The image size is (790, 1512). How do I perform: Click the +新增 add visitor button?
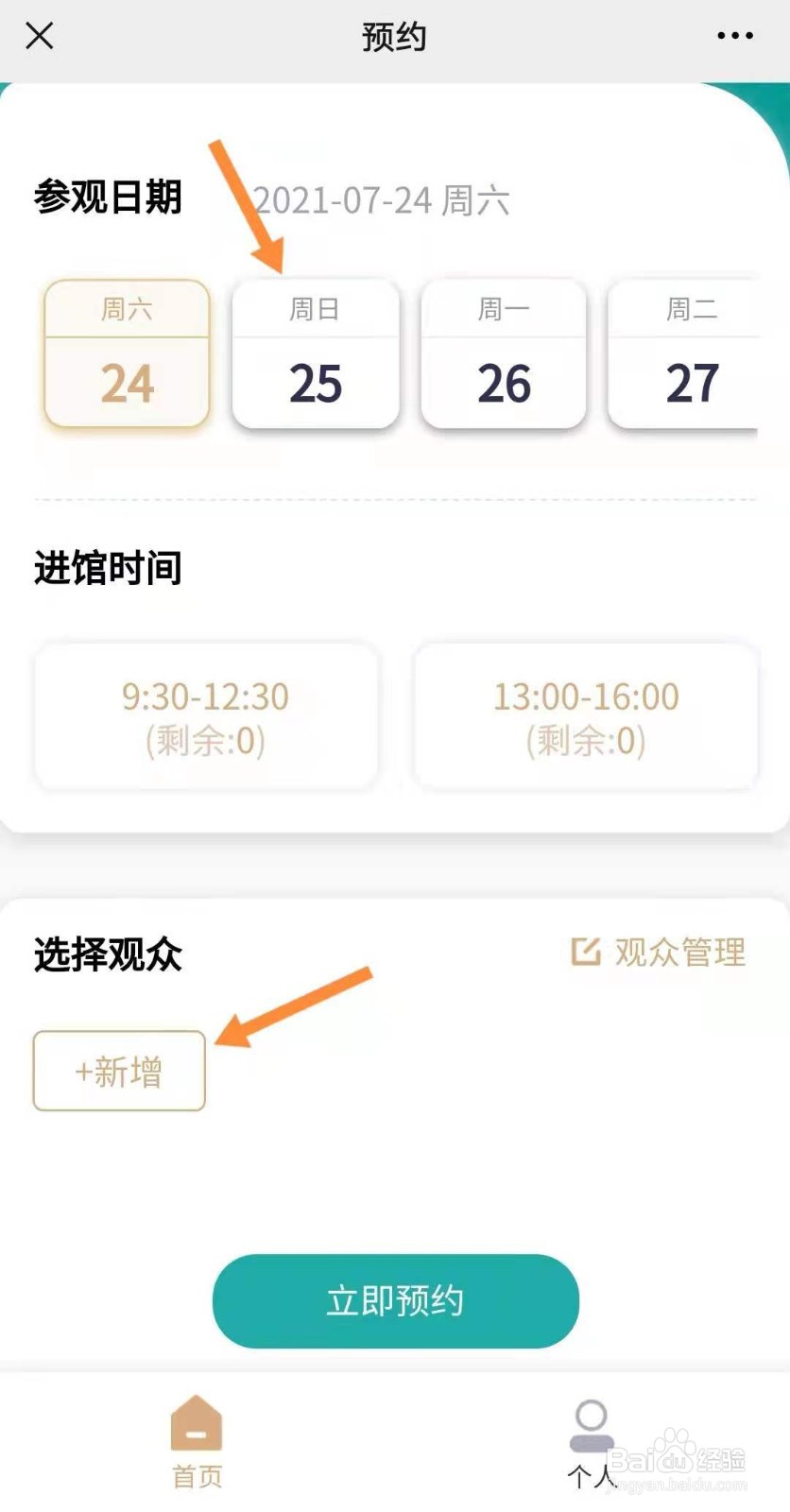tap(119, 1071)
